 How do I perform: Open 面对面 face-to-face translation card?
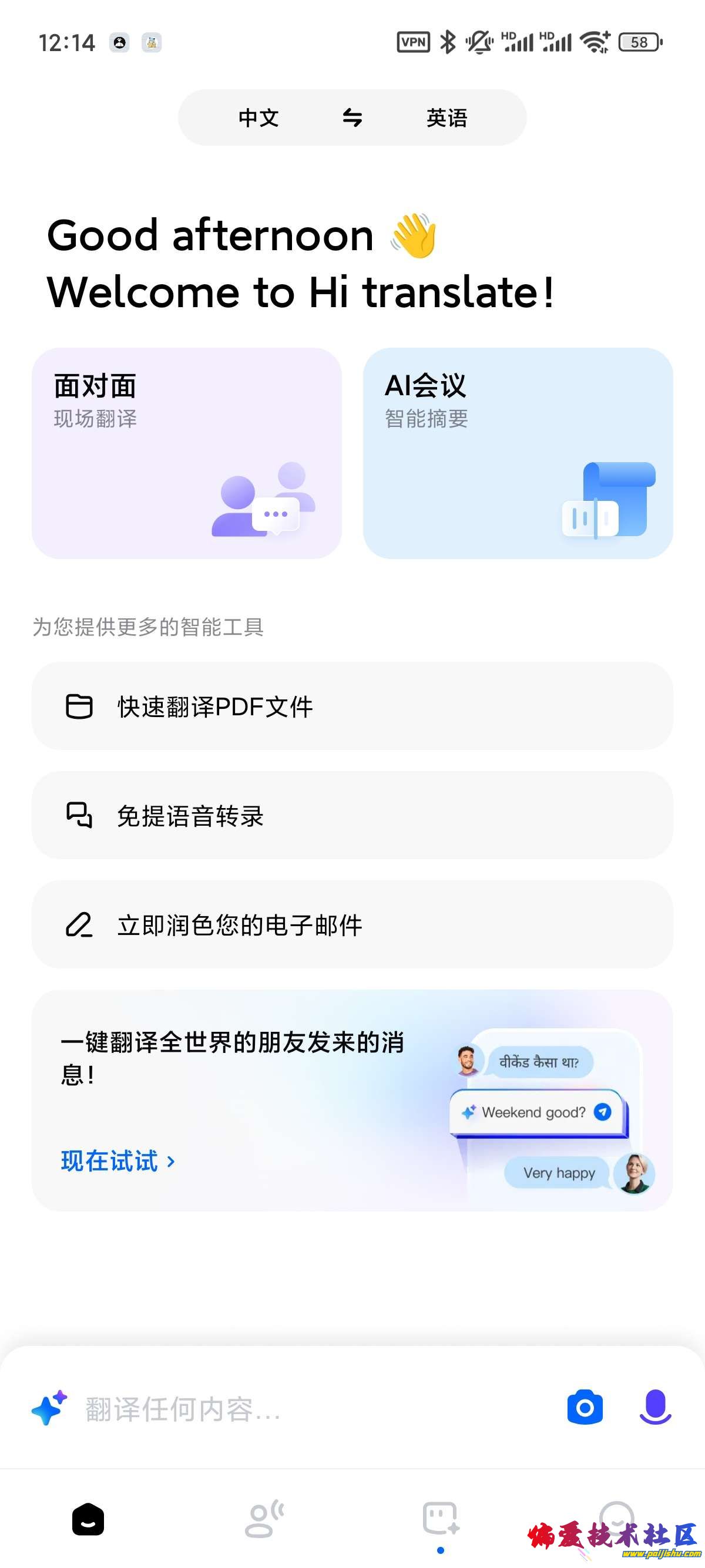186,453
